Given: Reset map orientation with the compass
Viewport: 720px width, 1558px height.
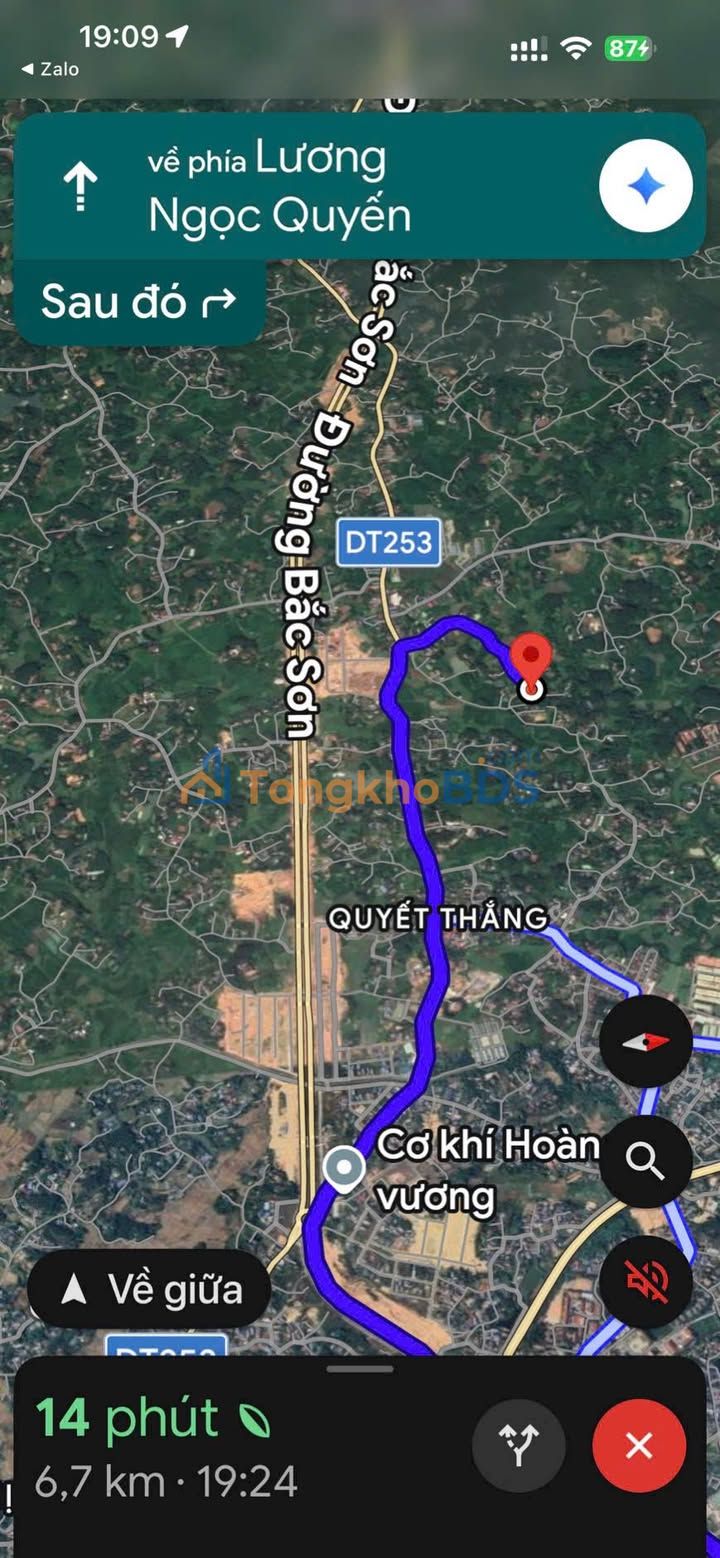Looking at the screenshot, I should (646, 1041).
